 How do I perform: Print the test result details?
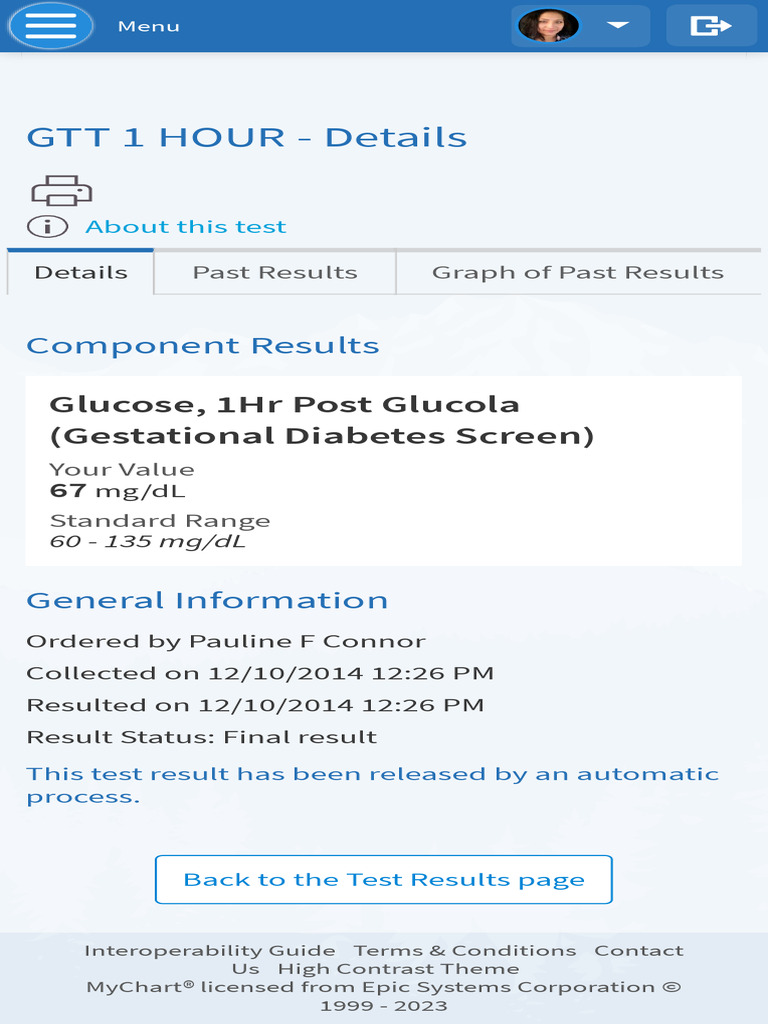pos(61,191)
